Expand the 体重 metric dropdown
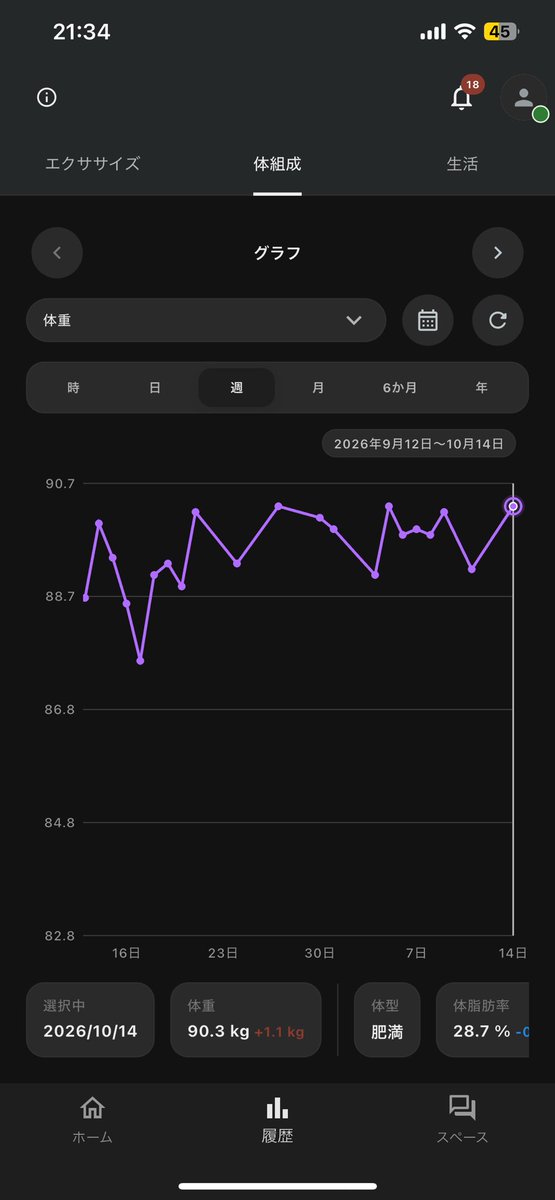The height and width of the screenshot is (1200, 555). tap(206, 320)
